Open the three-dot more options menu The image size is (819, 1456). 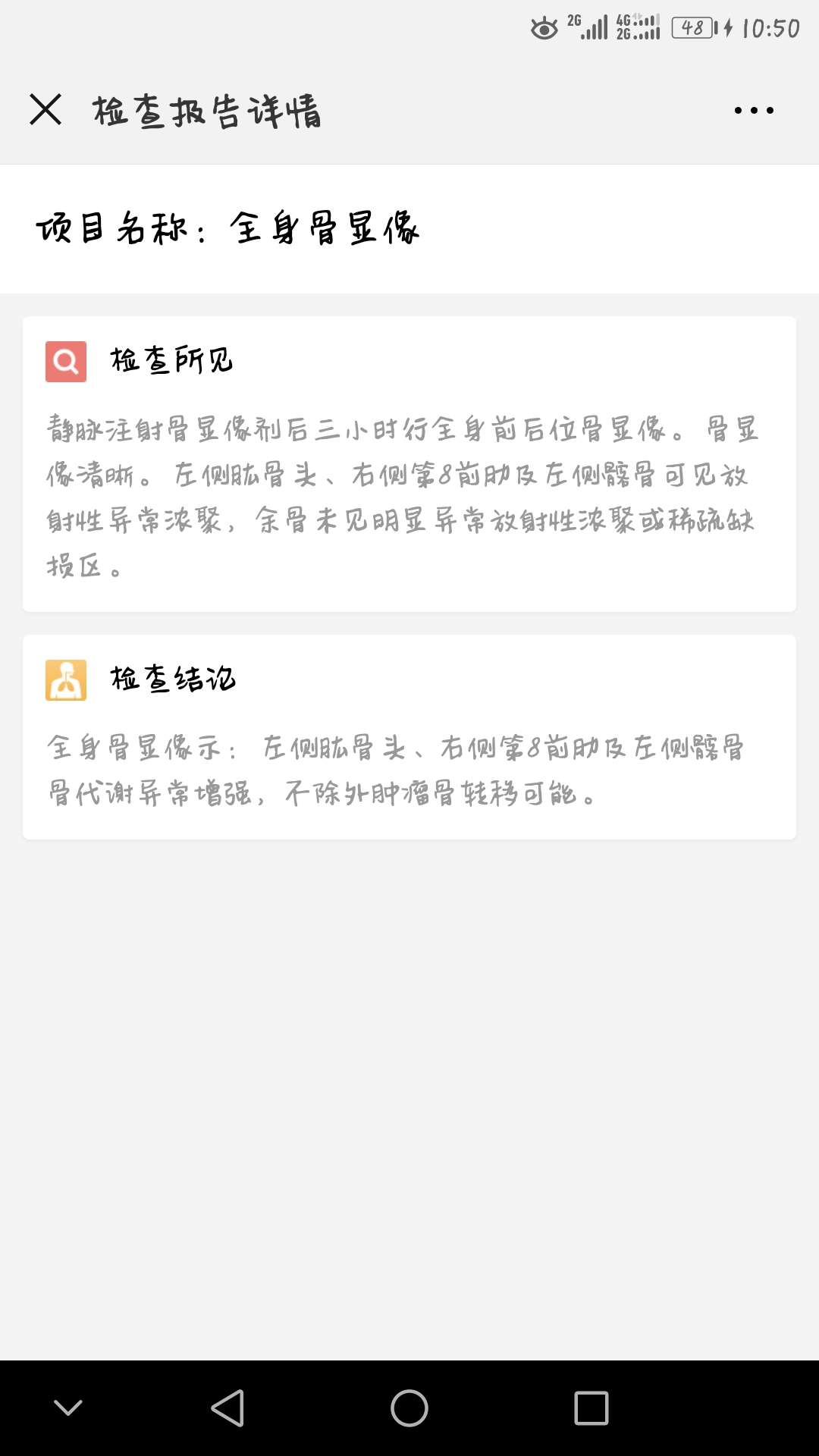pos(754,111)
